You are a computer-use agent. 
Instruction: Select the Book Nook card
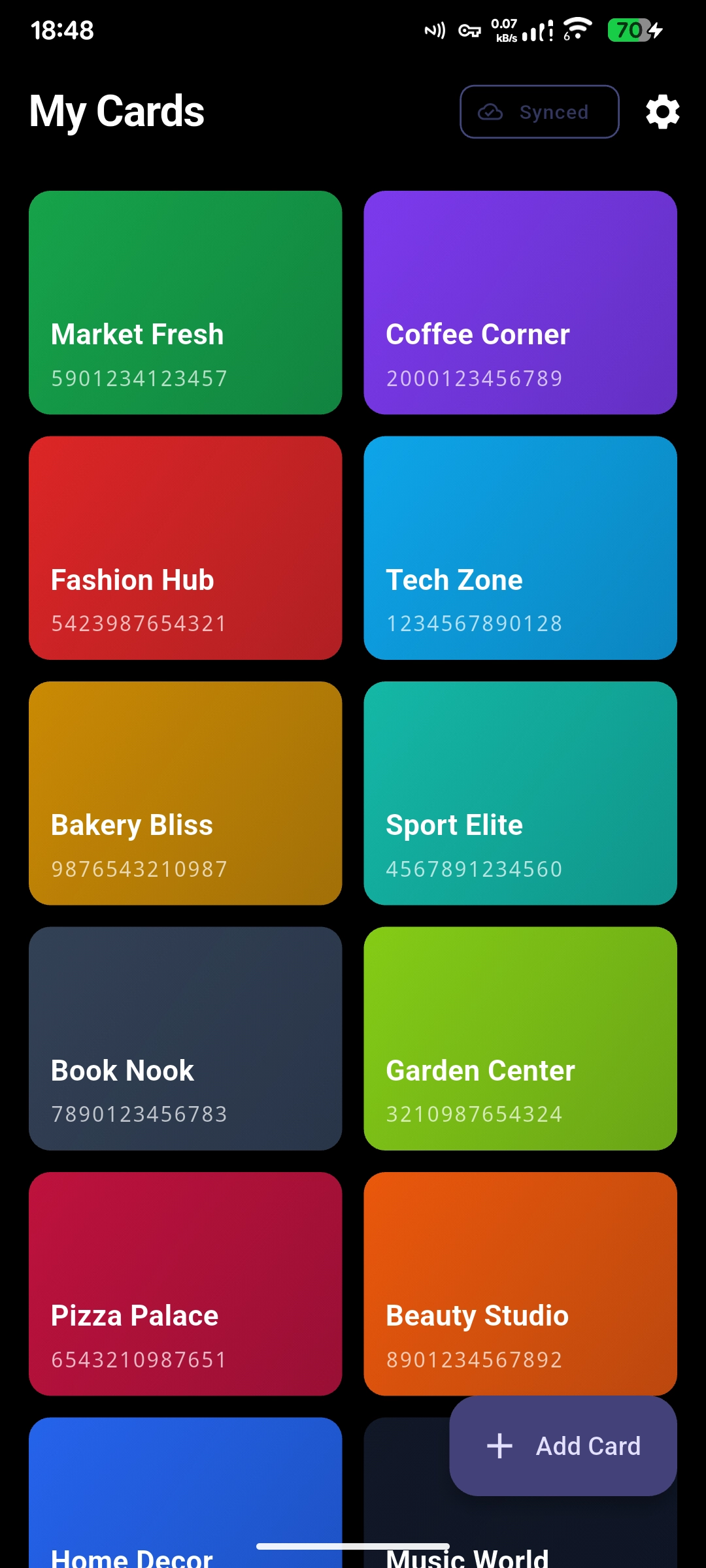[186, 1039]
